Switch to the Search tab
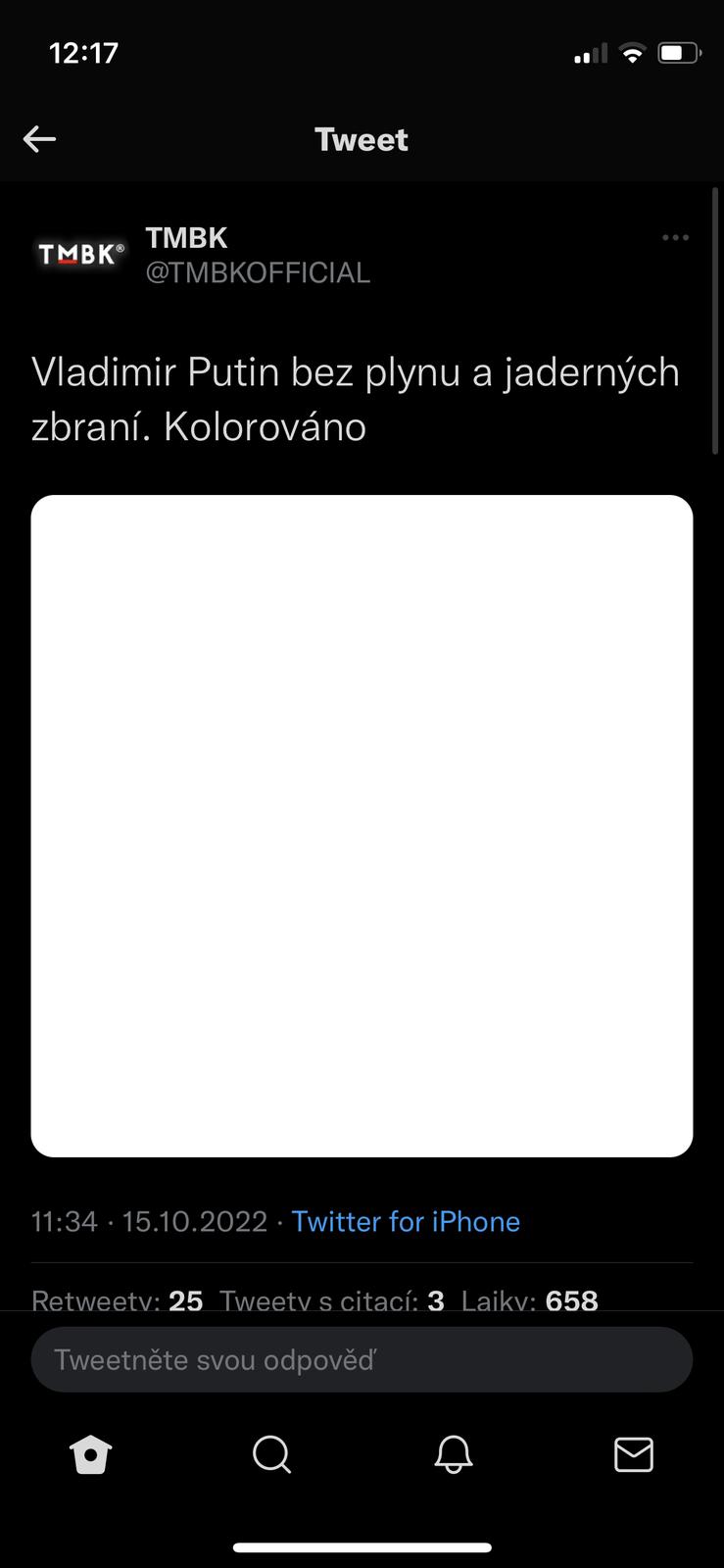 [x=271, y=1454]
